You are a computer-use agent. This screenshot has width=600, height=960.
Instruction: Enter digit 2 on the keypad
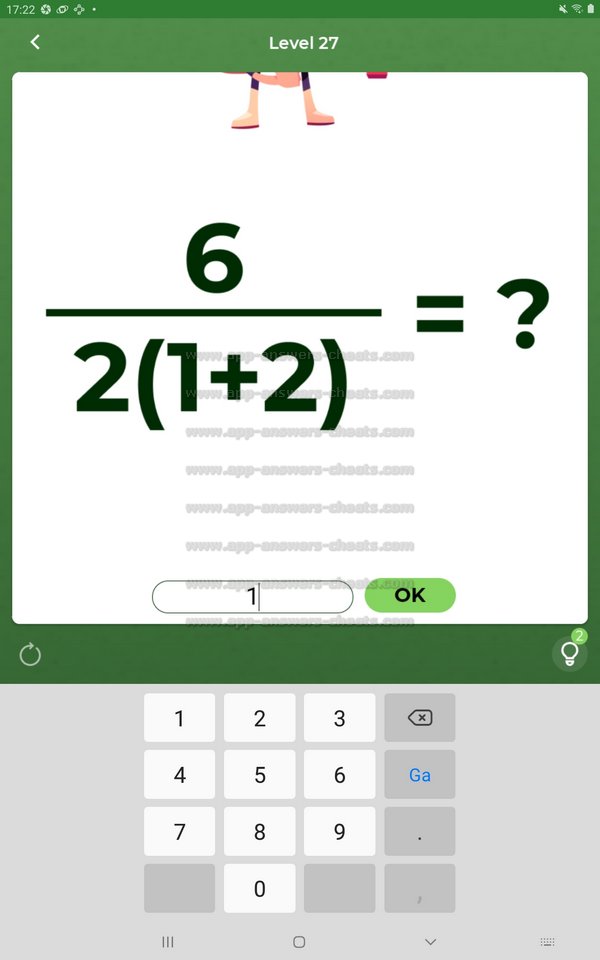pos(260,718)
